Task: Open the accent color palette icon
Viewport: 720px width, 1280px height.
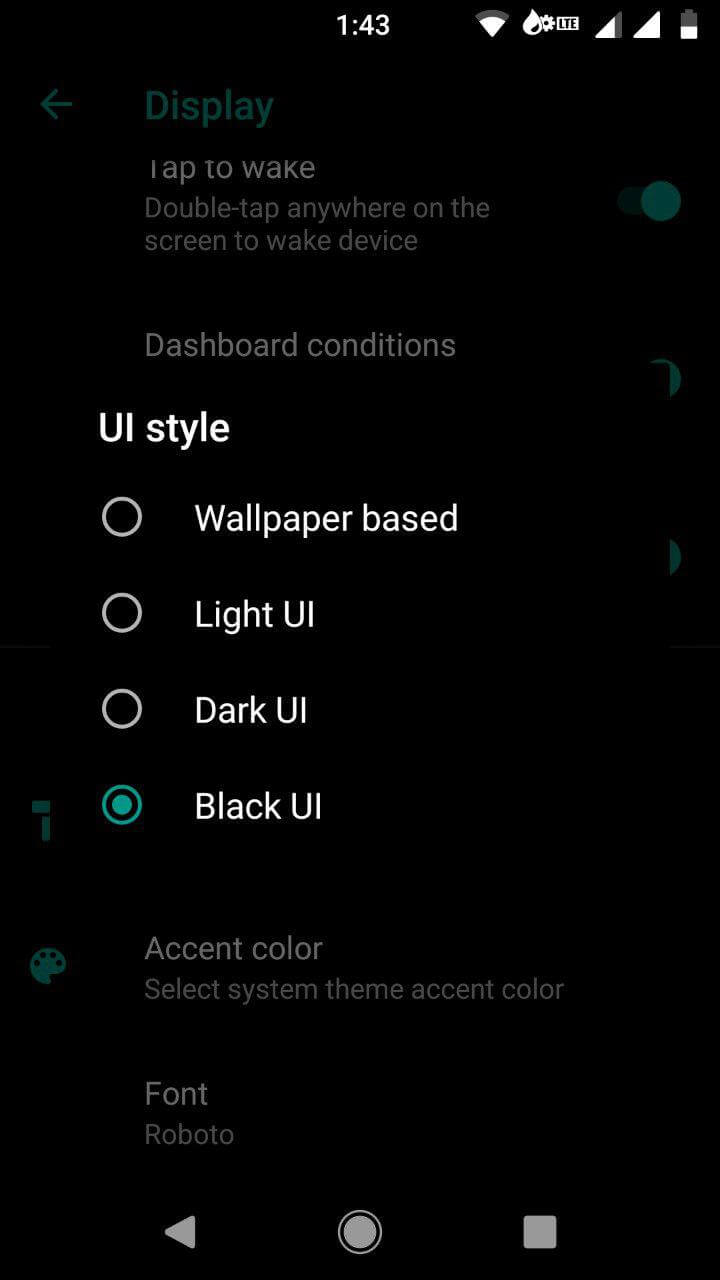Action: click(x=47, y=966)
